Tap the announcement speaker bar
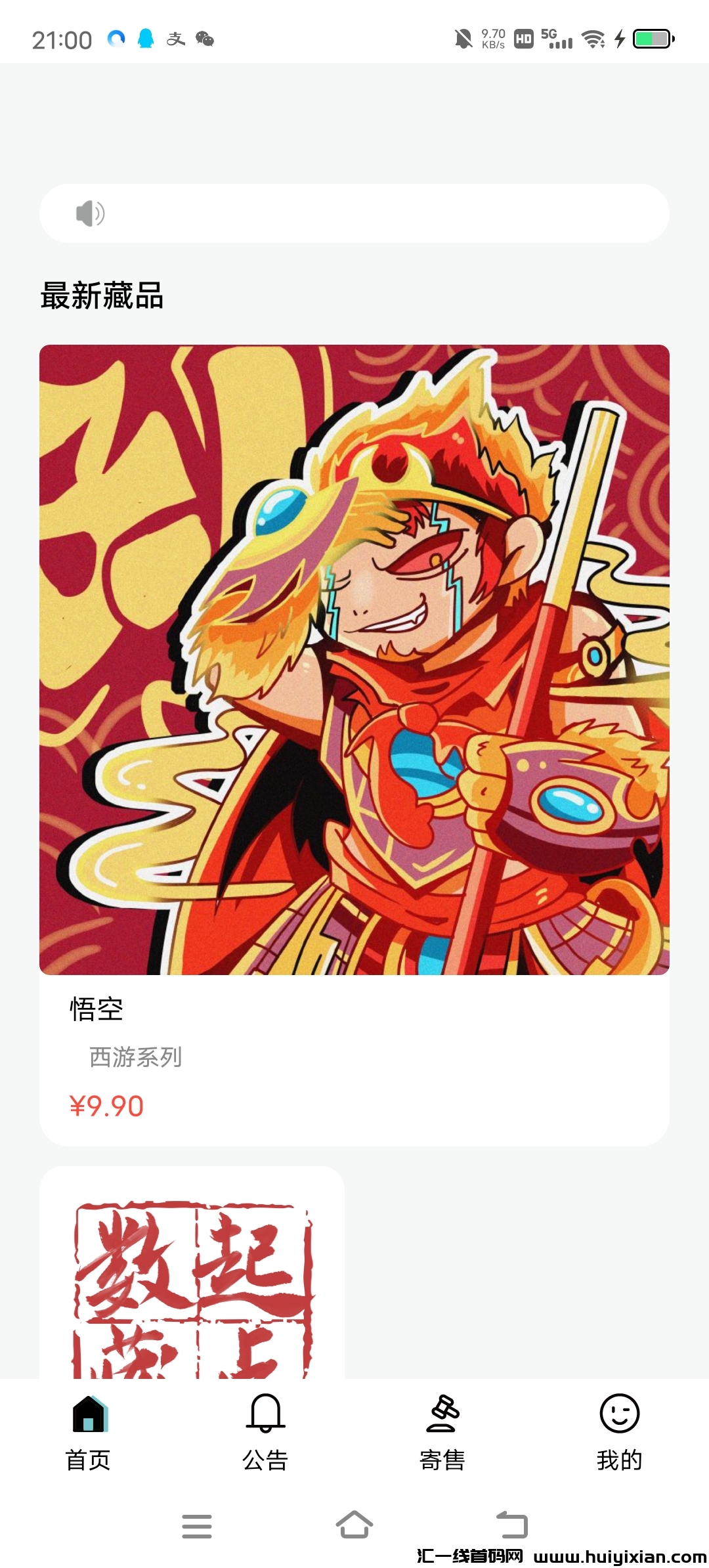Image resolution: width=709 pixels, height=1568 pixels. tap(354, 213)
